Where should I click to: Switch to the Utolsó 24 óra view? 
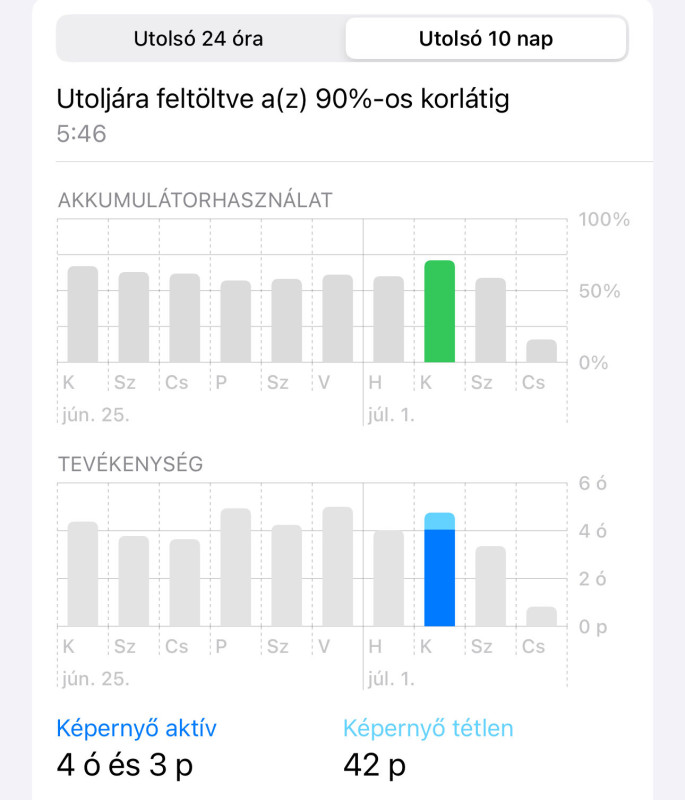(x=199, y=40)
